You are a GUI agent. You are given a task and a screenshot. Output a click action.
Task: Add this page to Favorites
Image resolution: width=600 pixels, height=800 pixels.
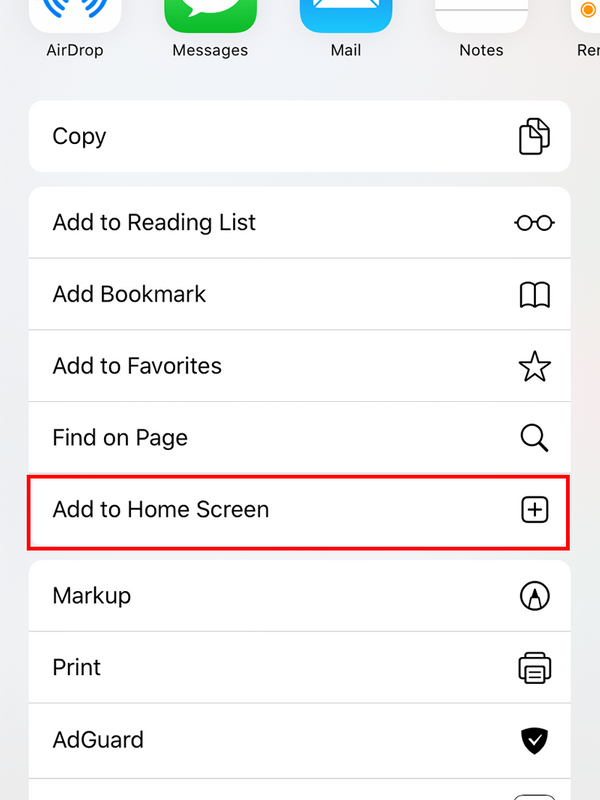pyautogui.click(x=299, y=366)
